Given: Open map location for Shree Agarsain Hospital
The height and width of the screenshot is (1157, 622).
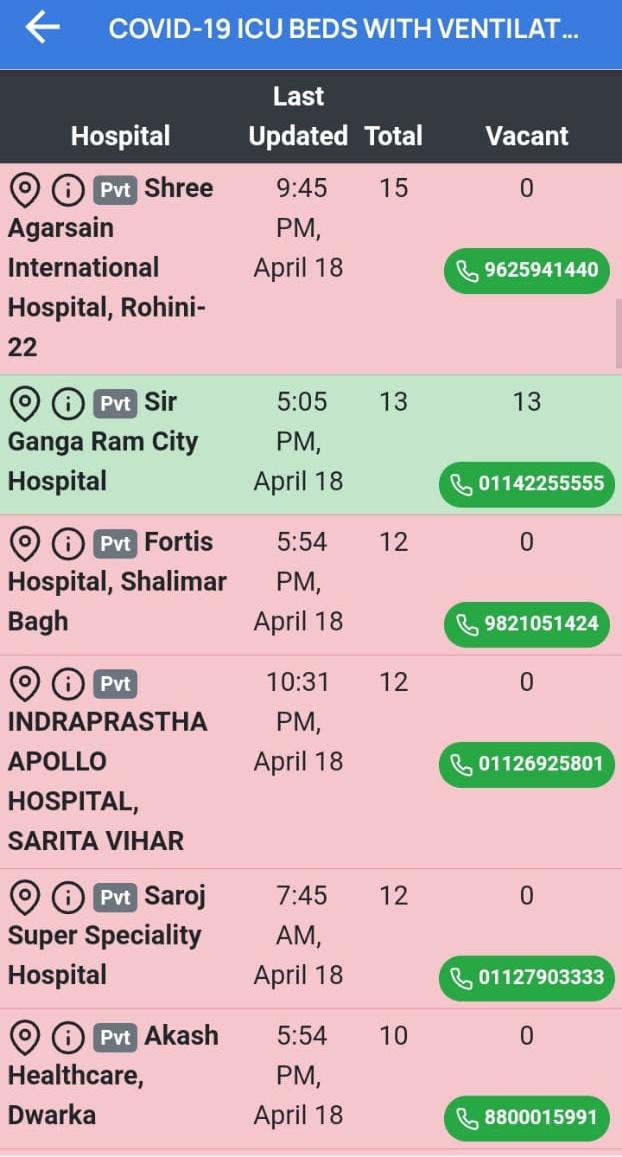Looking at the screenshot, I should coord(25,189).
